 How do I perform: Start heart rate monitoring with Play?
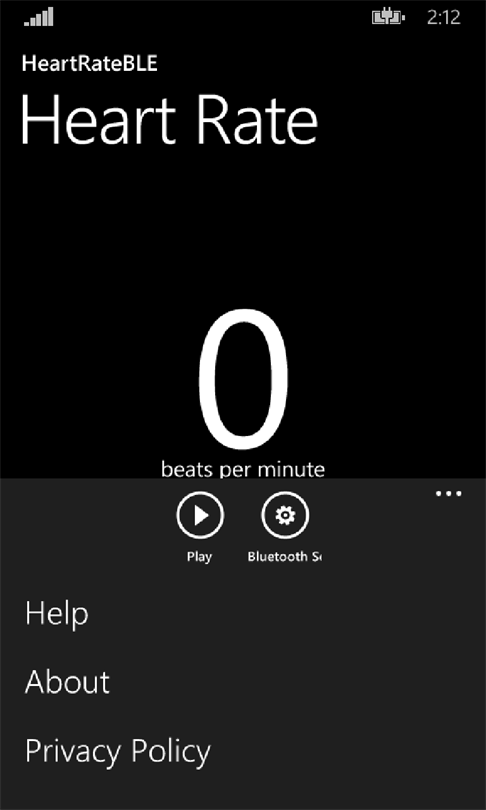(200, 515)
